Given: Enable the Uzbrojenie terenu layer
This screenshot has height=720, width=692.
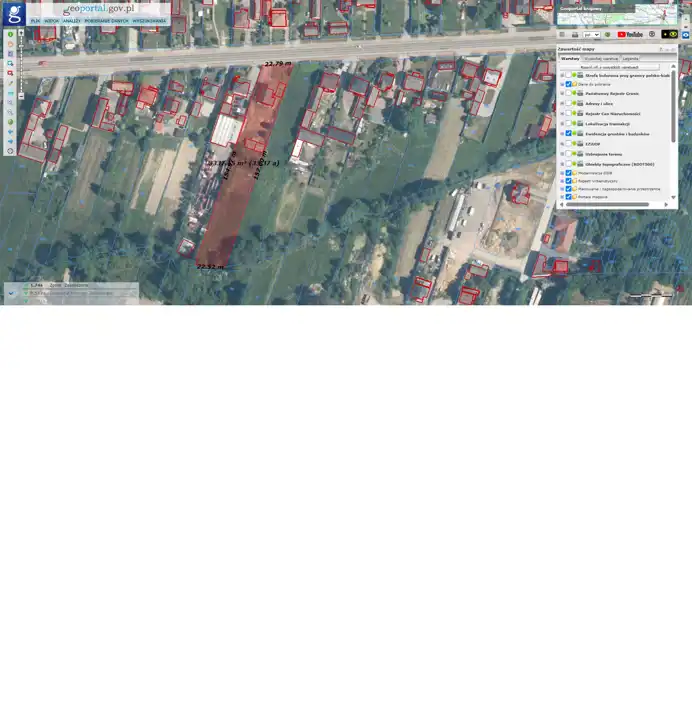Looking at the screenshot, I should click(568, 154).
